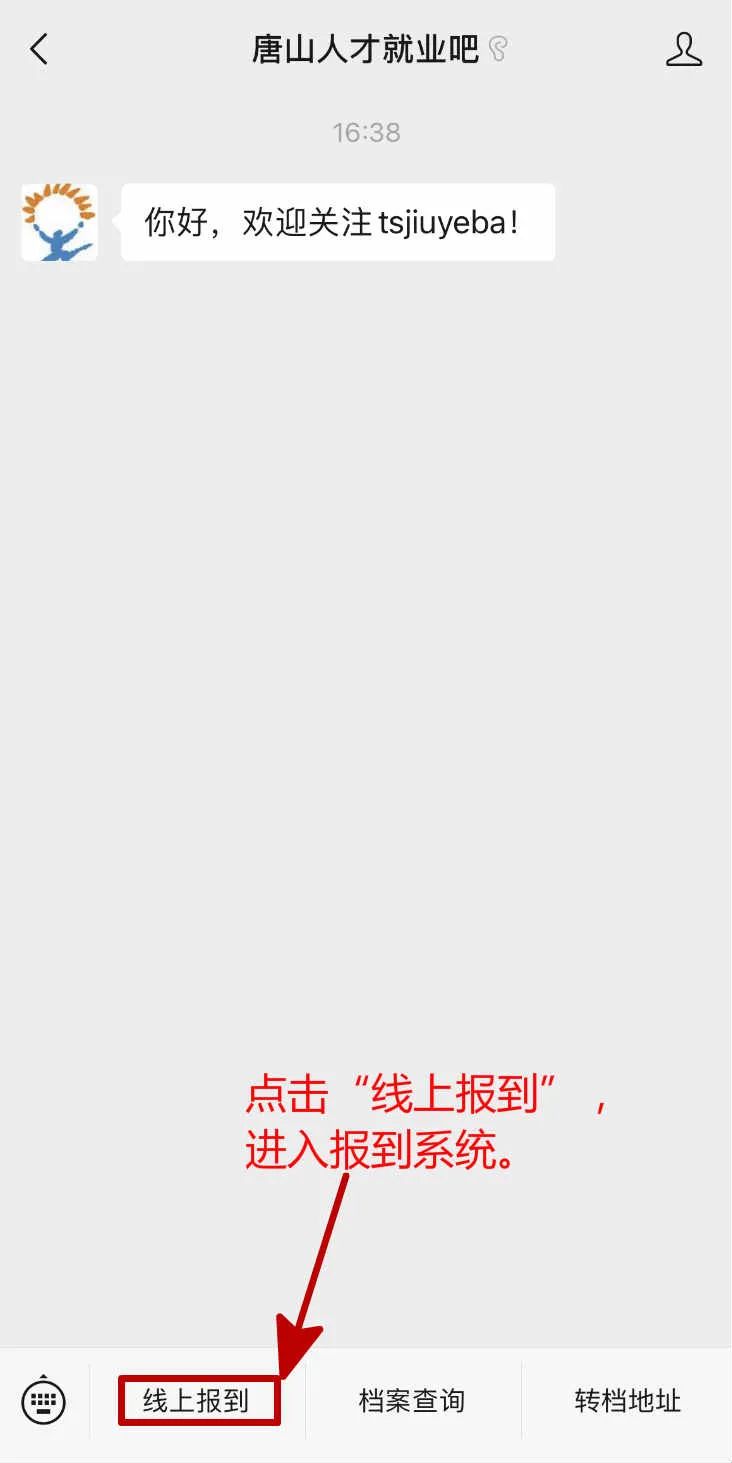Viewport: 732px width, 1463px height.
Task: Tap the official account avatar
Action: (60, 223)
